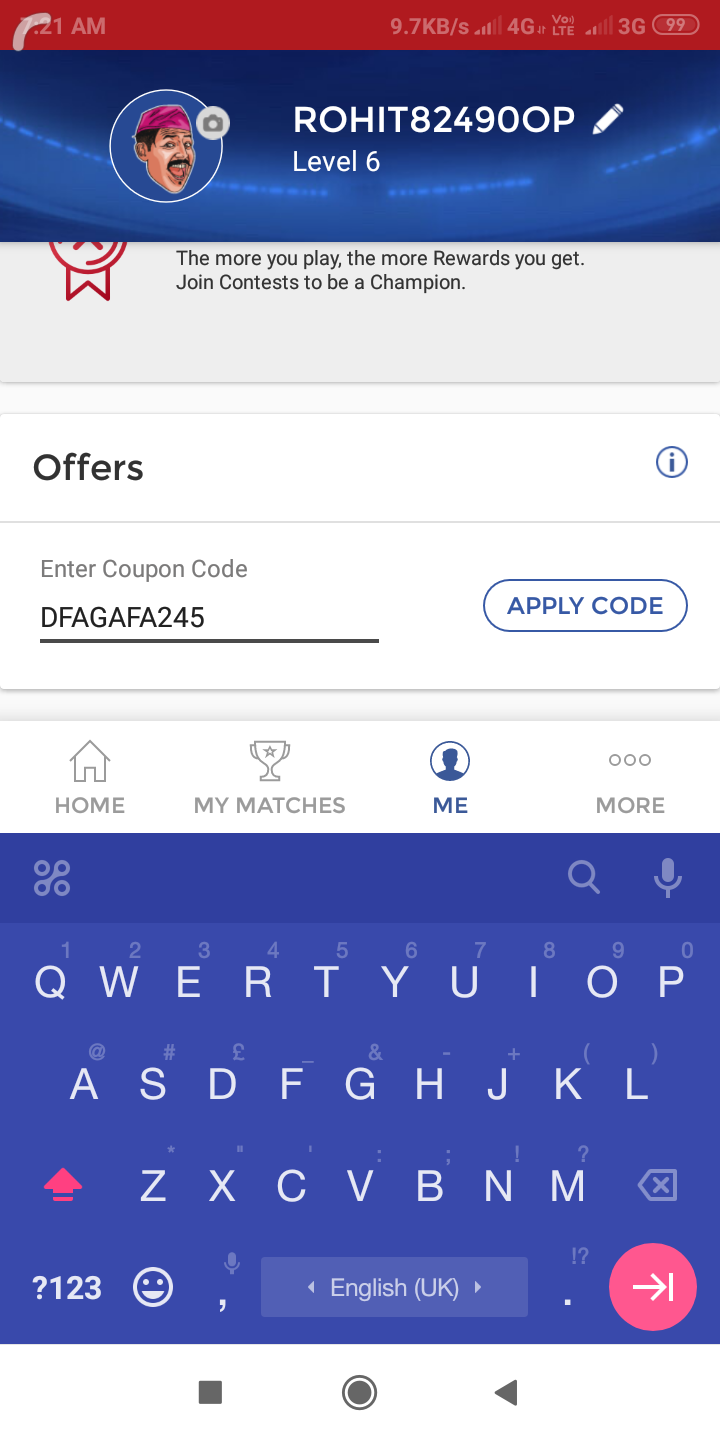Select the Me tab

point(450,778)
